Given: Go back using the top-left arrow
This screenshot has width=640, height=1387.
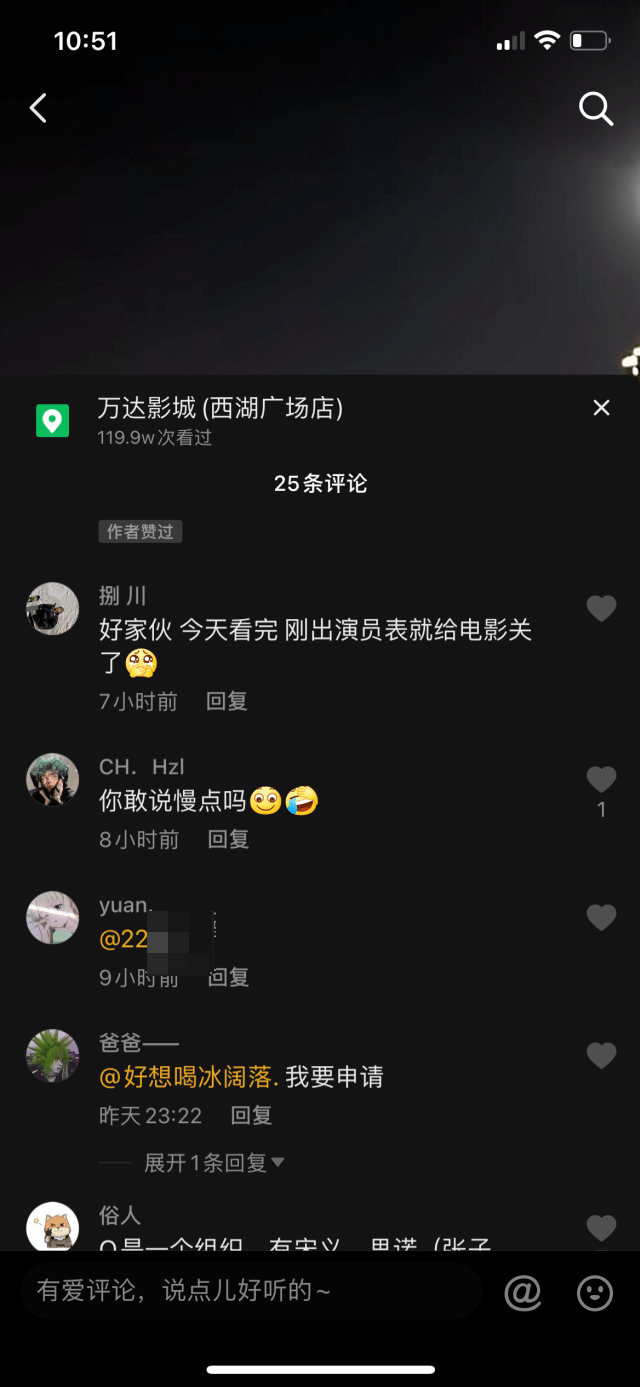Looking at the screenshot, I should [x=38, y=108].
